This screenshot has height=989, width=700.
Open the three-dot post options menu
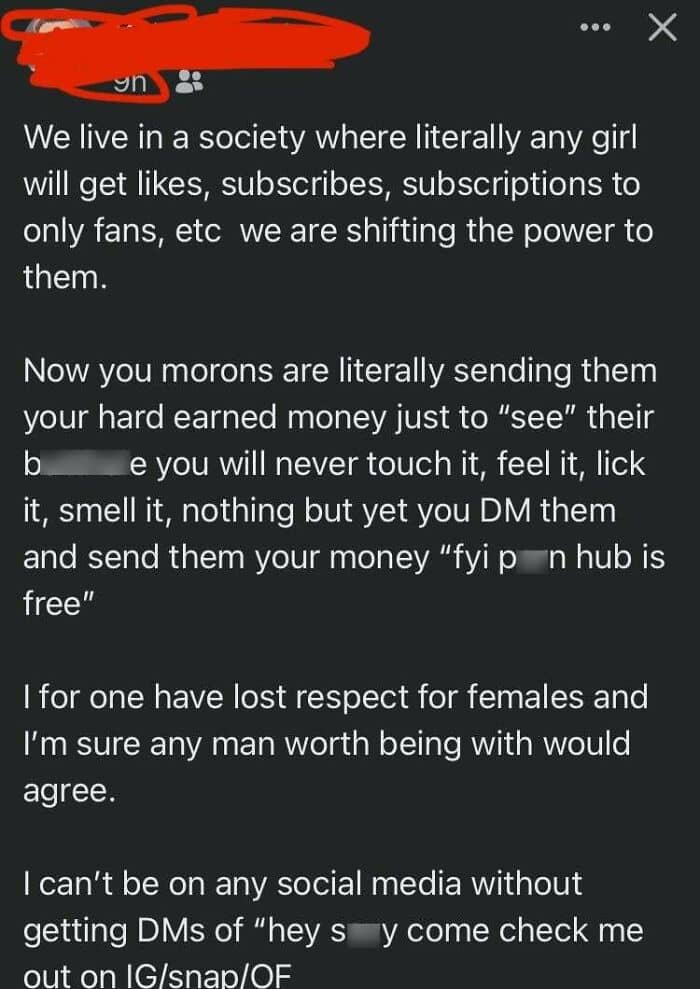596,28
